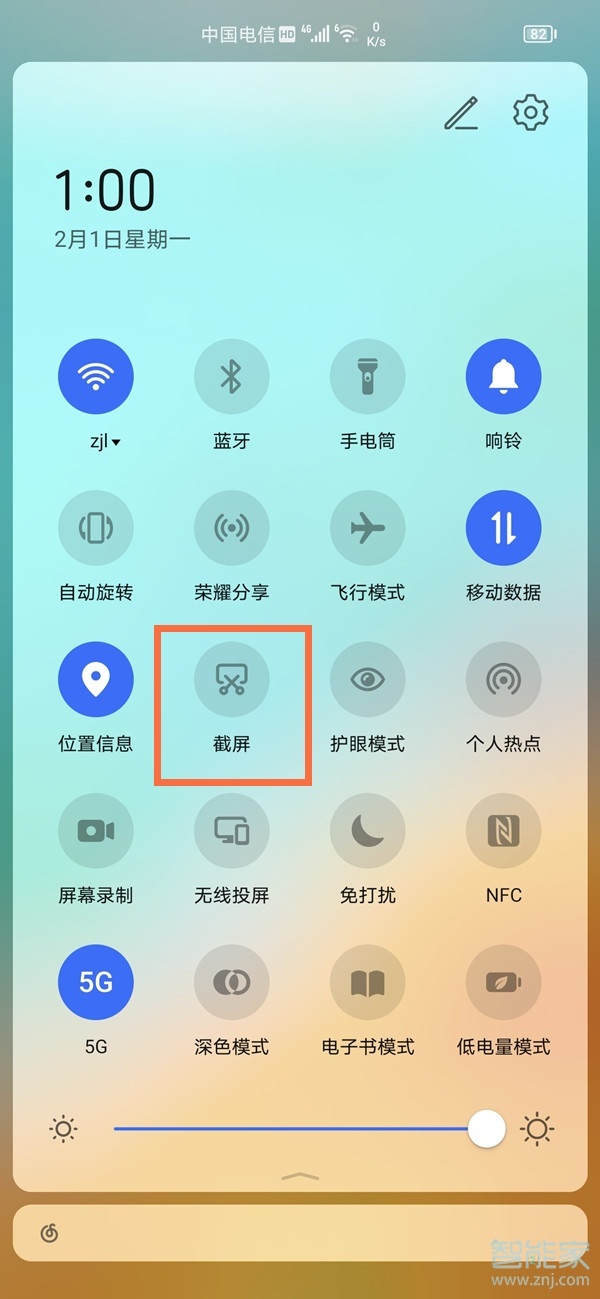Turn on the 手电筒 flashlight

coord(368,377)
